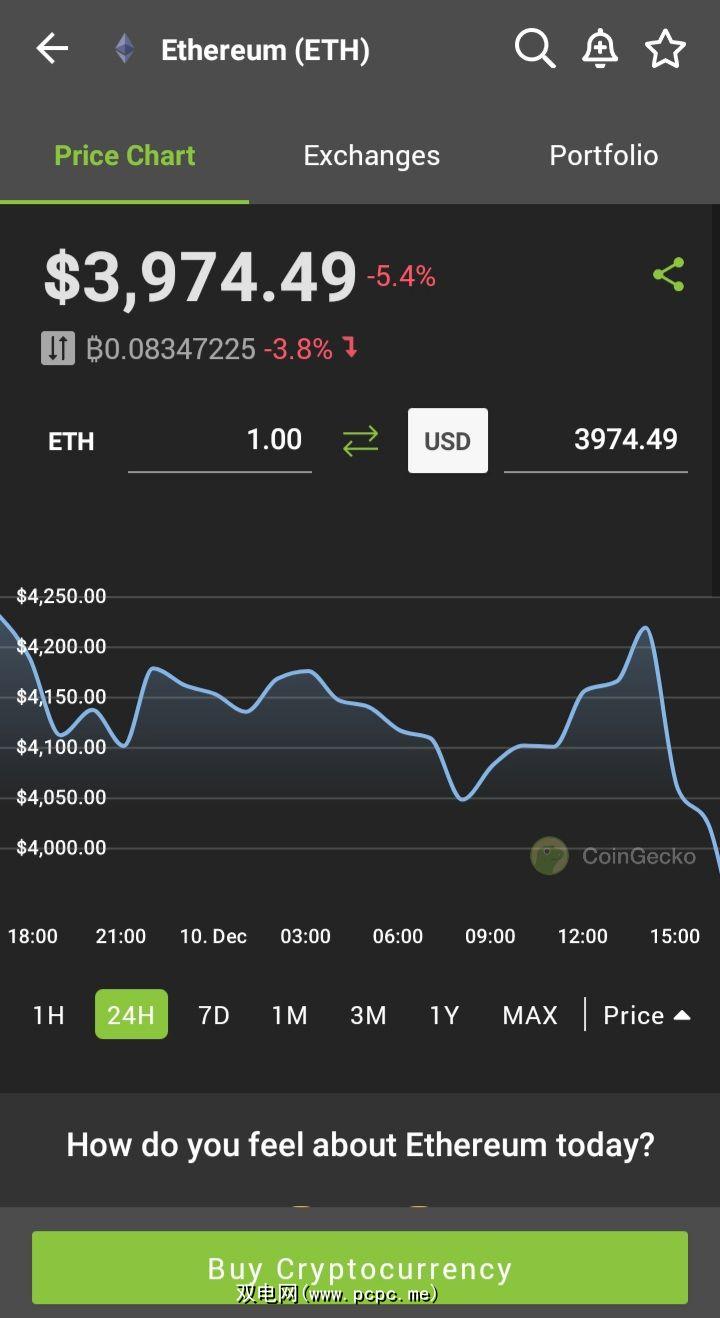Add a price alert with the bell
Screen dimensions: 720x1318
click(x=600, y=48)
